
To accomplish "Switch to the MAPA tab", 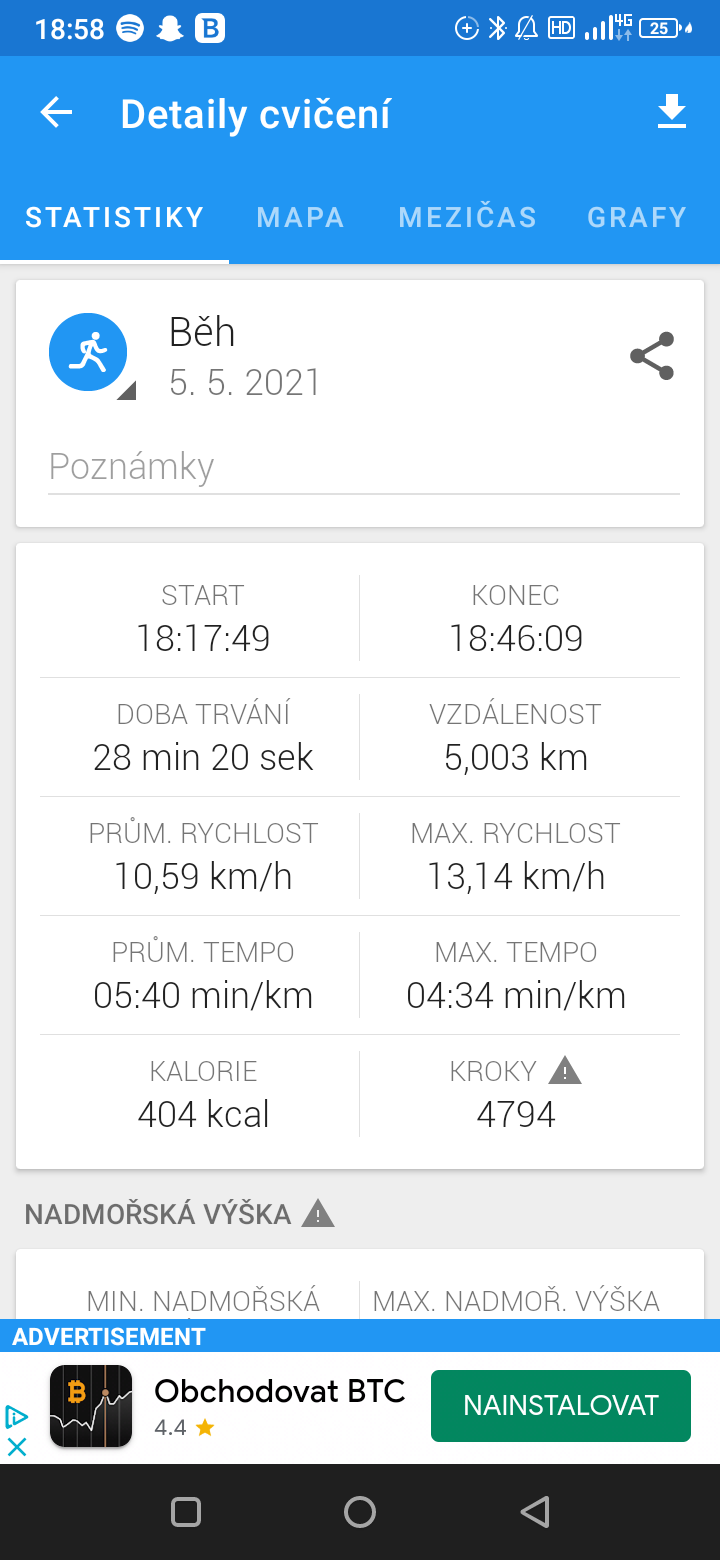I will point(301,217).
